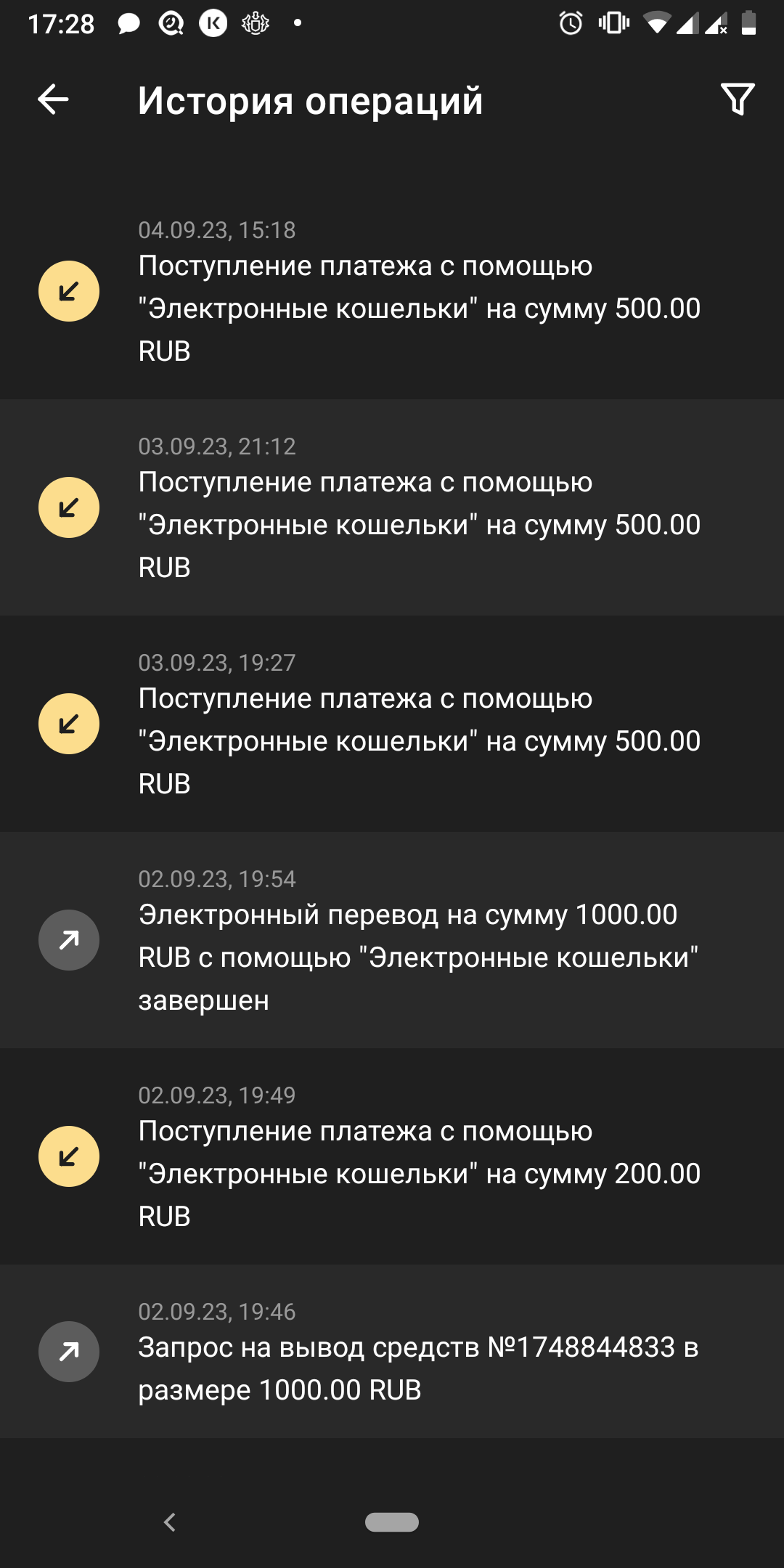Tap the 200.00 RUB payment at 19:49
This screenshot has height=1568, width=784.
392,1157
